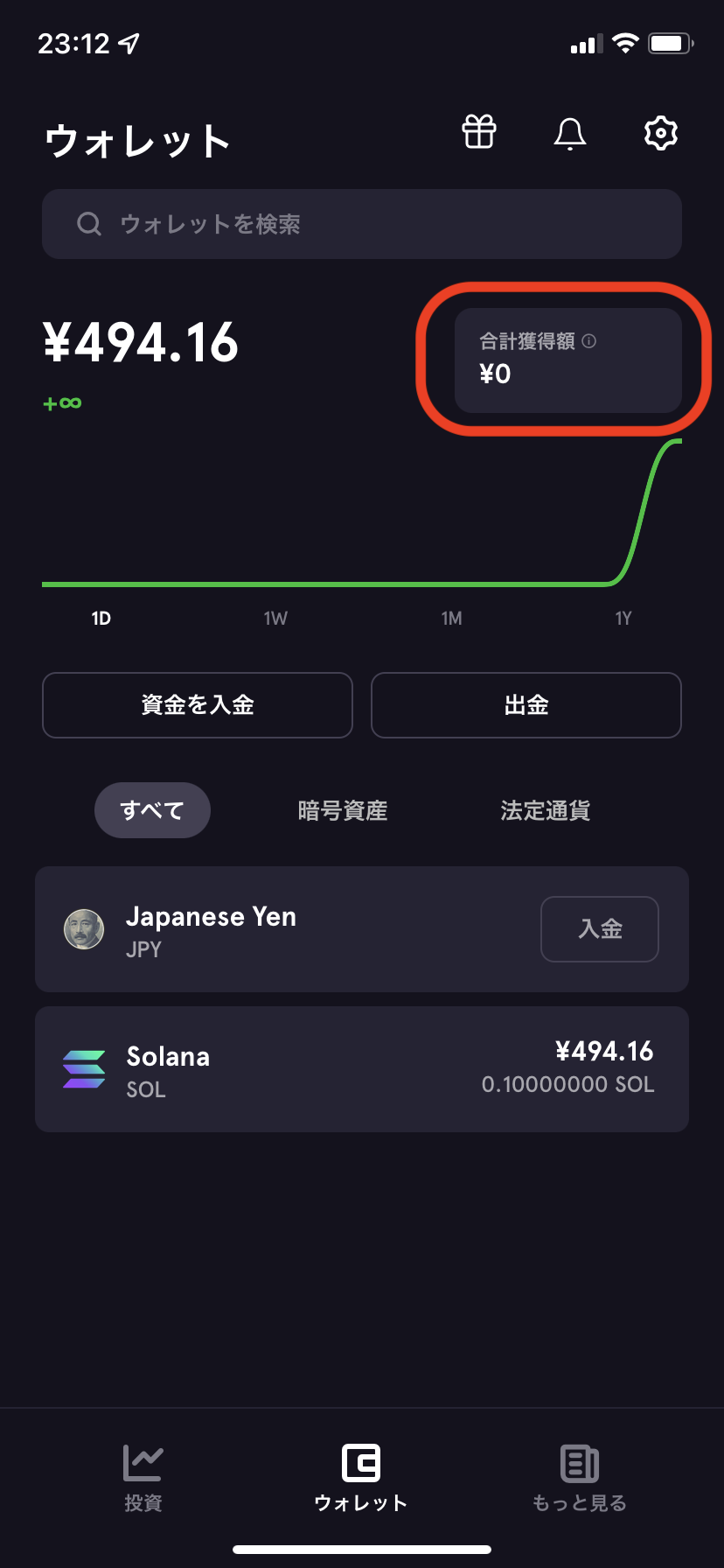The image size is (724, 1568).
Task: Open wallet settings gear
Action: tap(660, 133)
